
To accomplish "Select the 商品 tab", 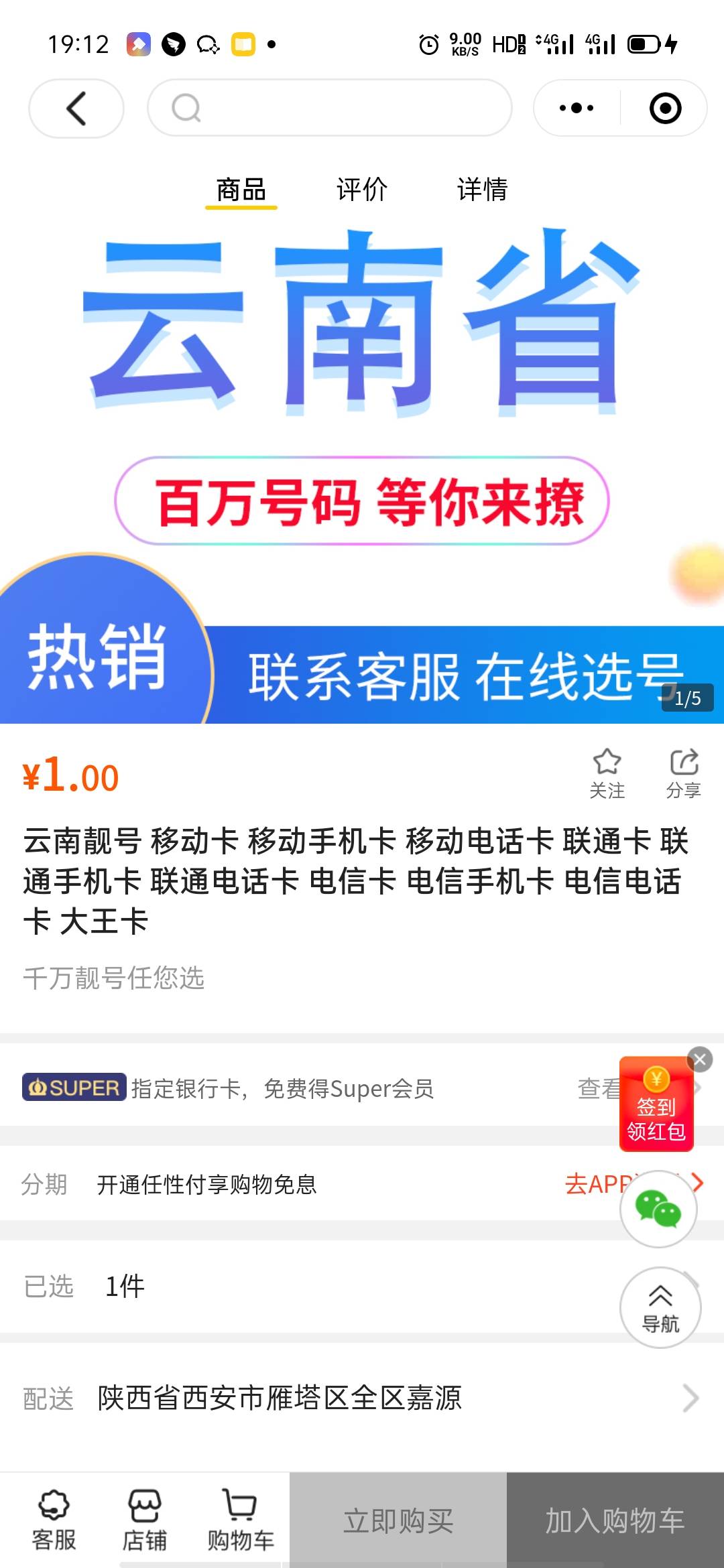I will click(x=241, y=190).
